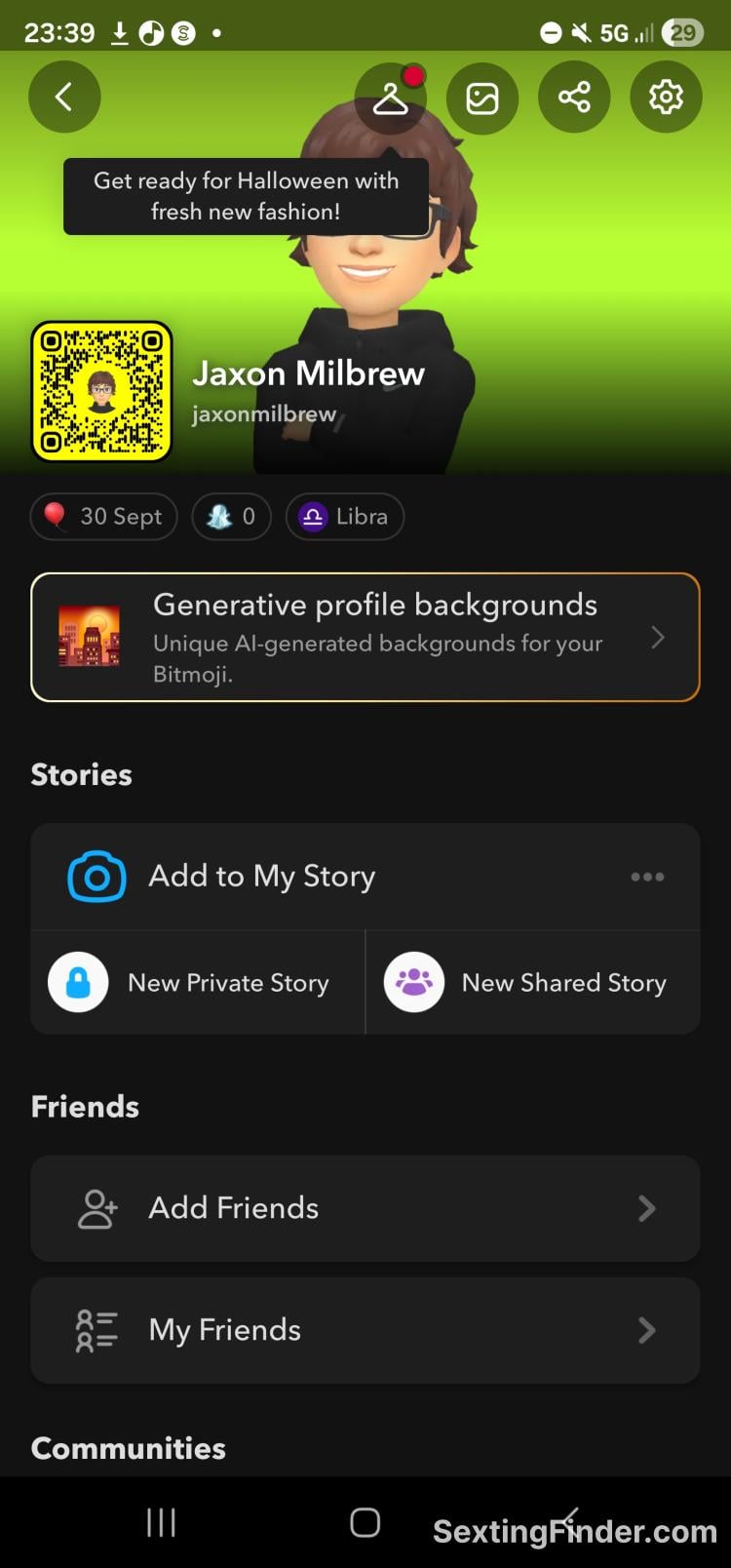
Task: Select the Libra zodiac chip
Action: pyautogui.click(x=345, y=516)
